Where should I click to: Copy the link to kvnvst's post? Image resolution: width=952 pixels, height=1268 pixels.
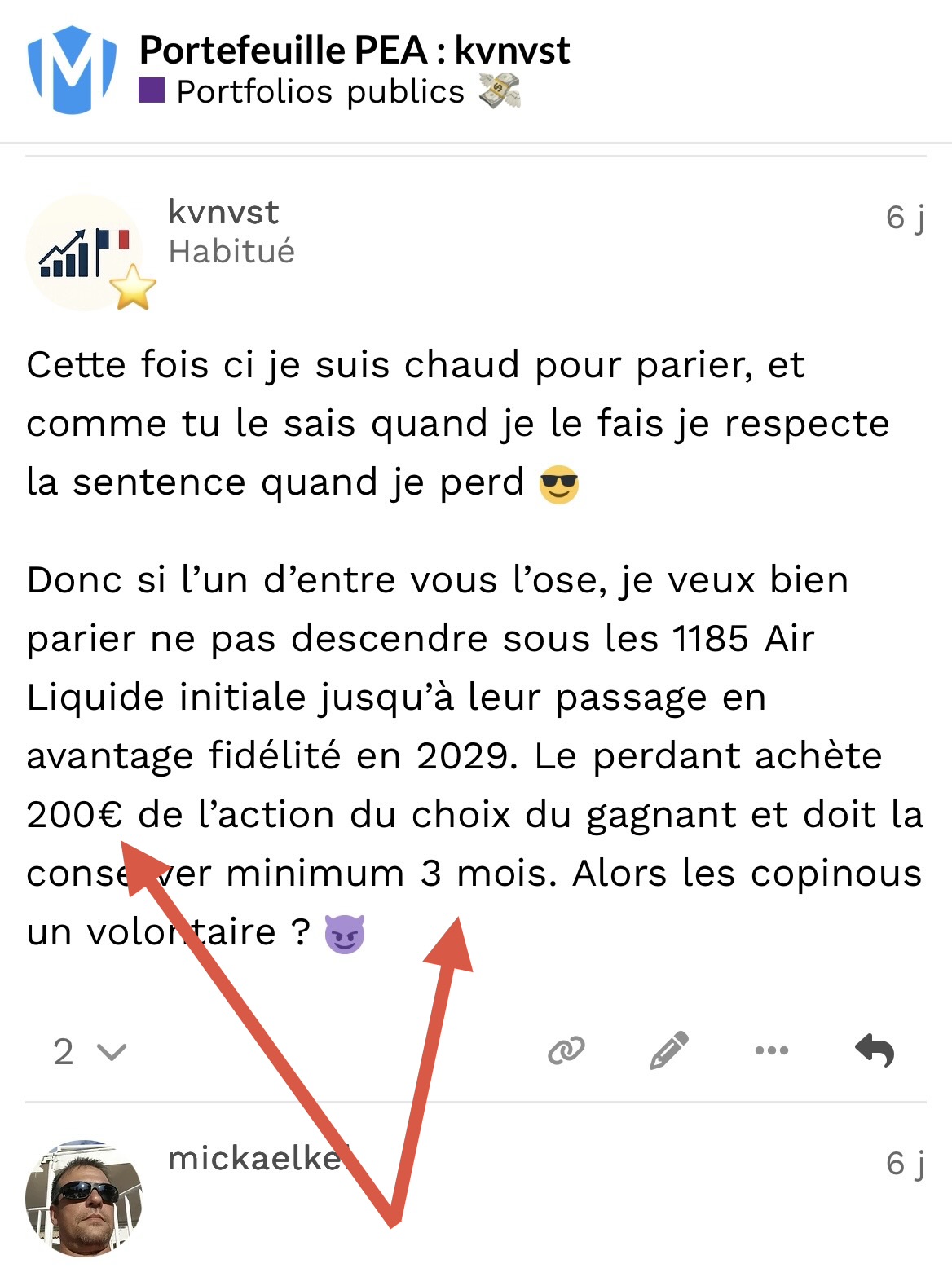pyautogui.click(x=566, y=1050)
